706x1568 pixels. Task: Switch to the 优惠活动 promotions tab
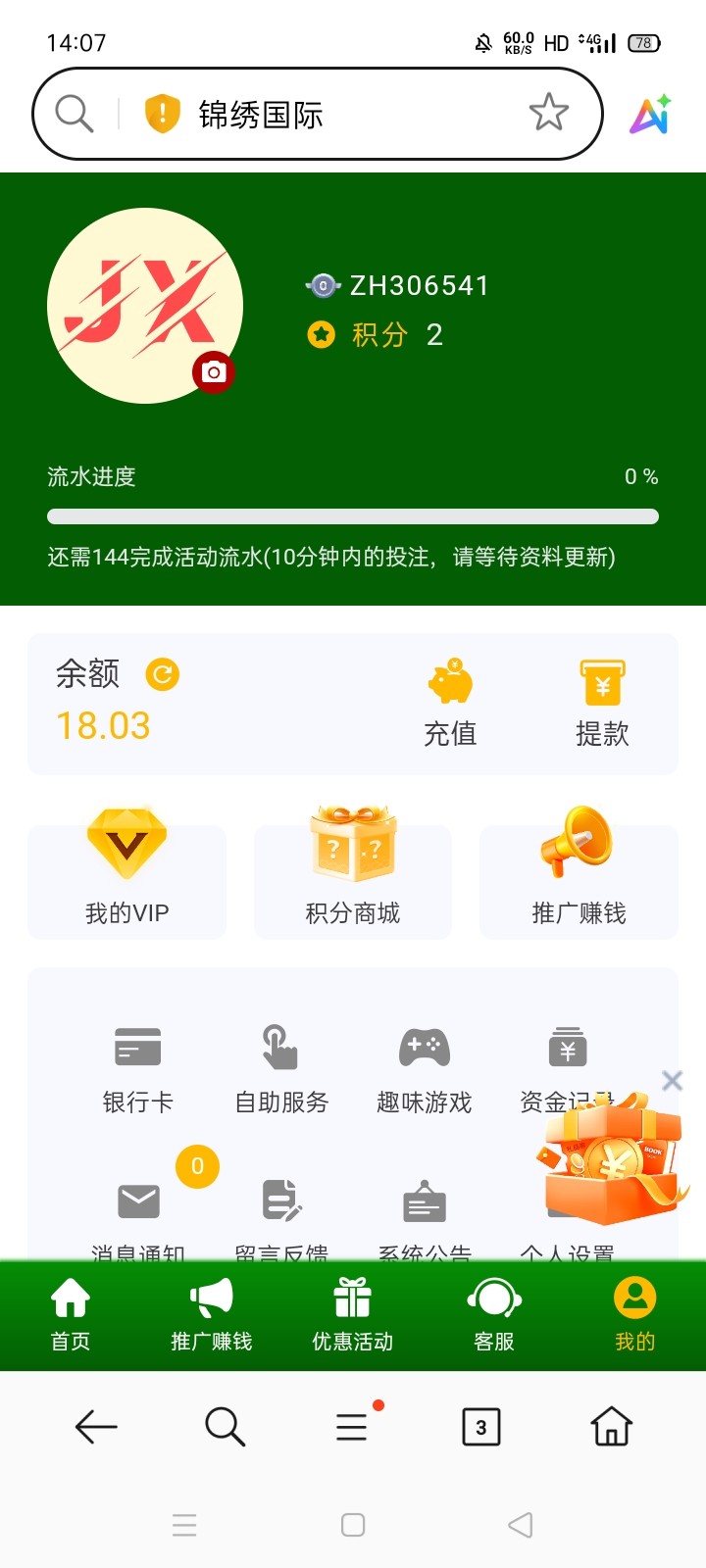click(353, 1315)
